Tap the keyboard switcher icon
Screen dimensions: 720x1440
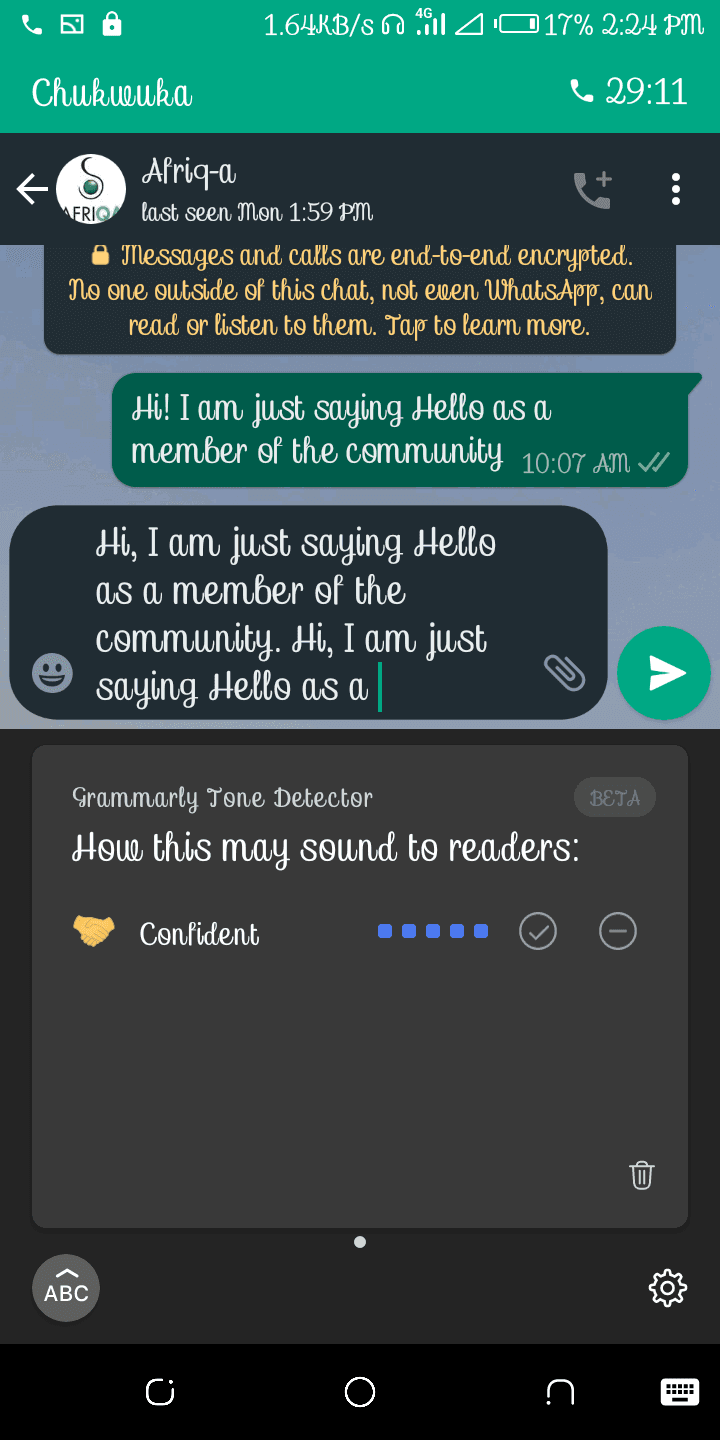pyautogui.click(x=679, y=1392)
